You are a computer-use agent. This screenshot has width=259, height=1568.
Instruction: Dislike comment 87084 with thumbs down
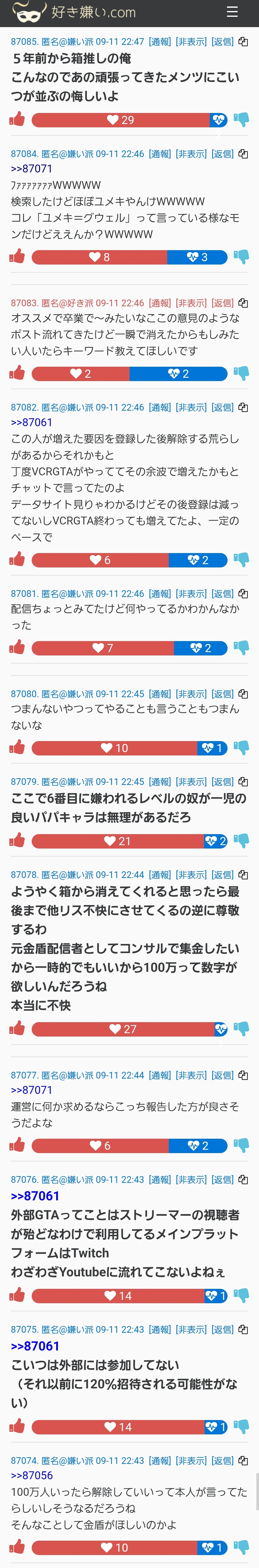(241, 257)
